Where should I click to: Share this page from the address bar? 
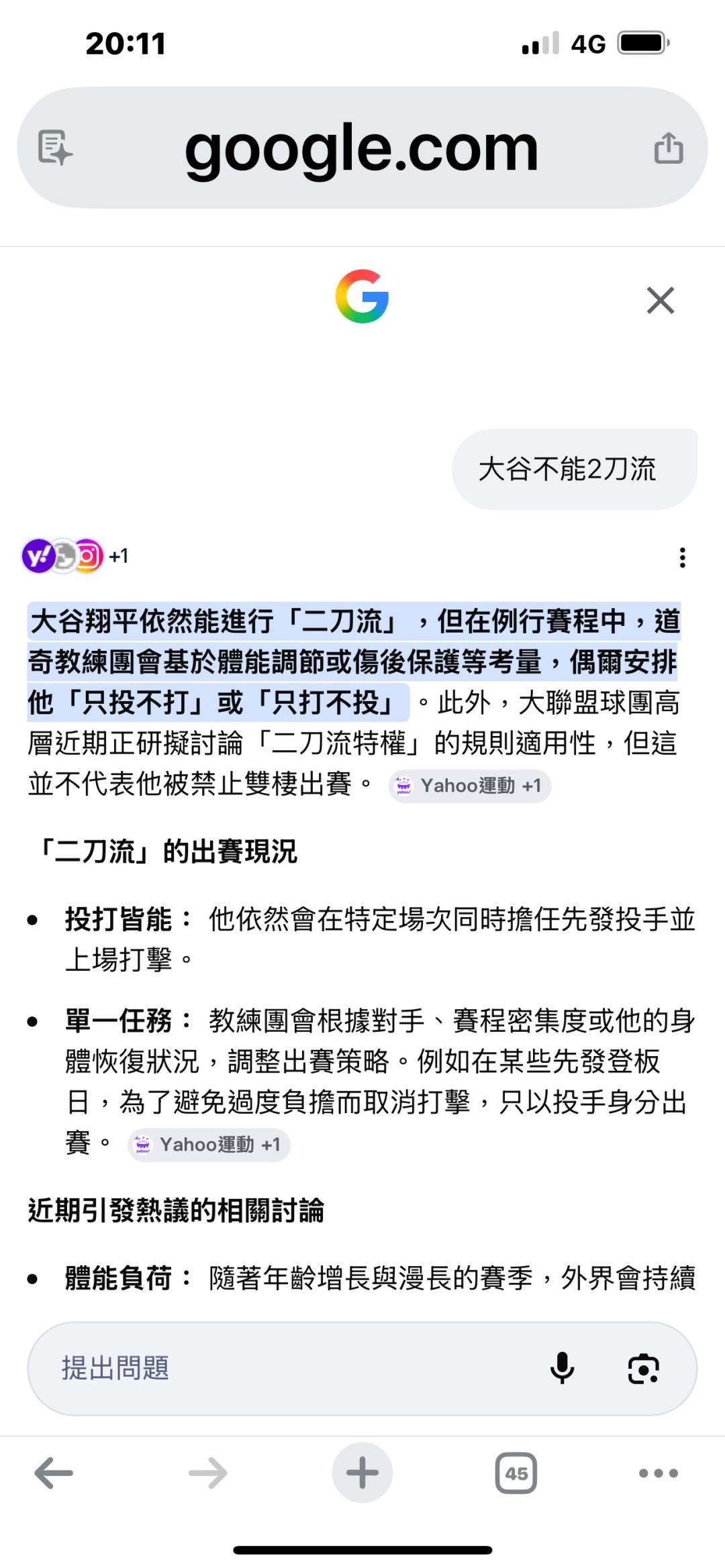pos(669,148)
